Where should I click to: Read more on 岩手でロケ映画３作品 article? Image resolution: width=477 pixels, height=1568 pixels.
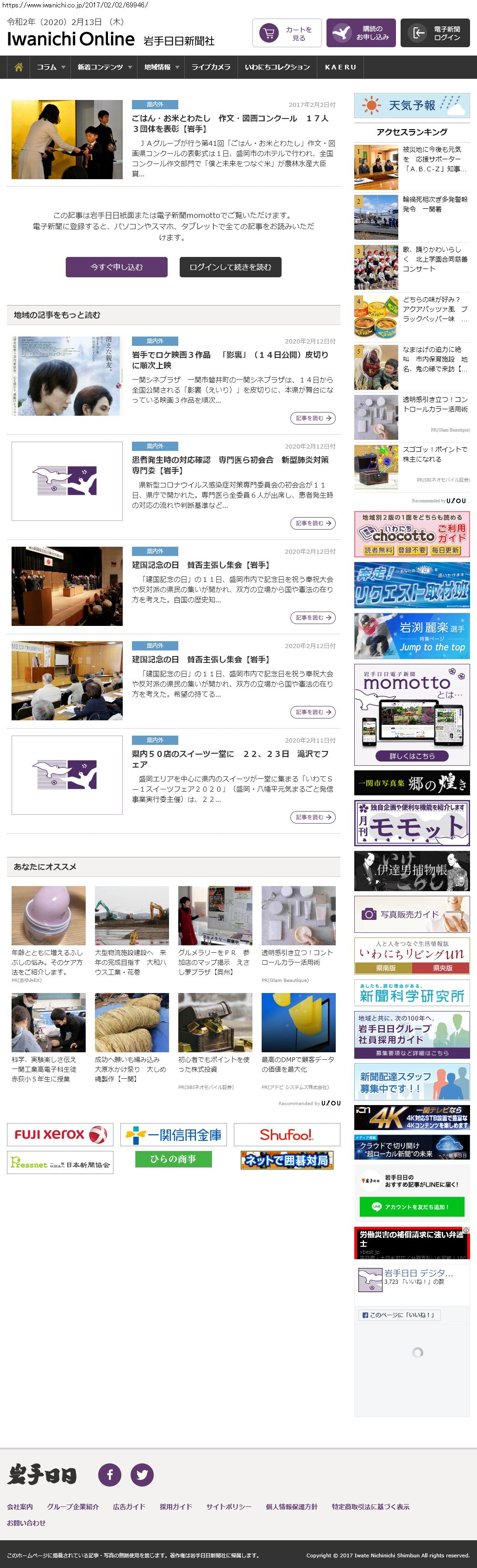[x=313, y=418]
